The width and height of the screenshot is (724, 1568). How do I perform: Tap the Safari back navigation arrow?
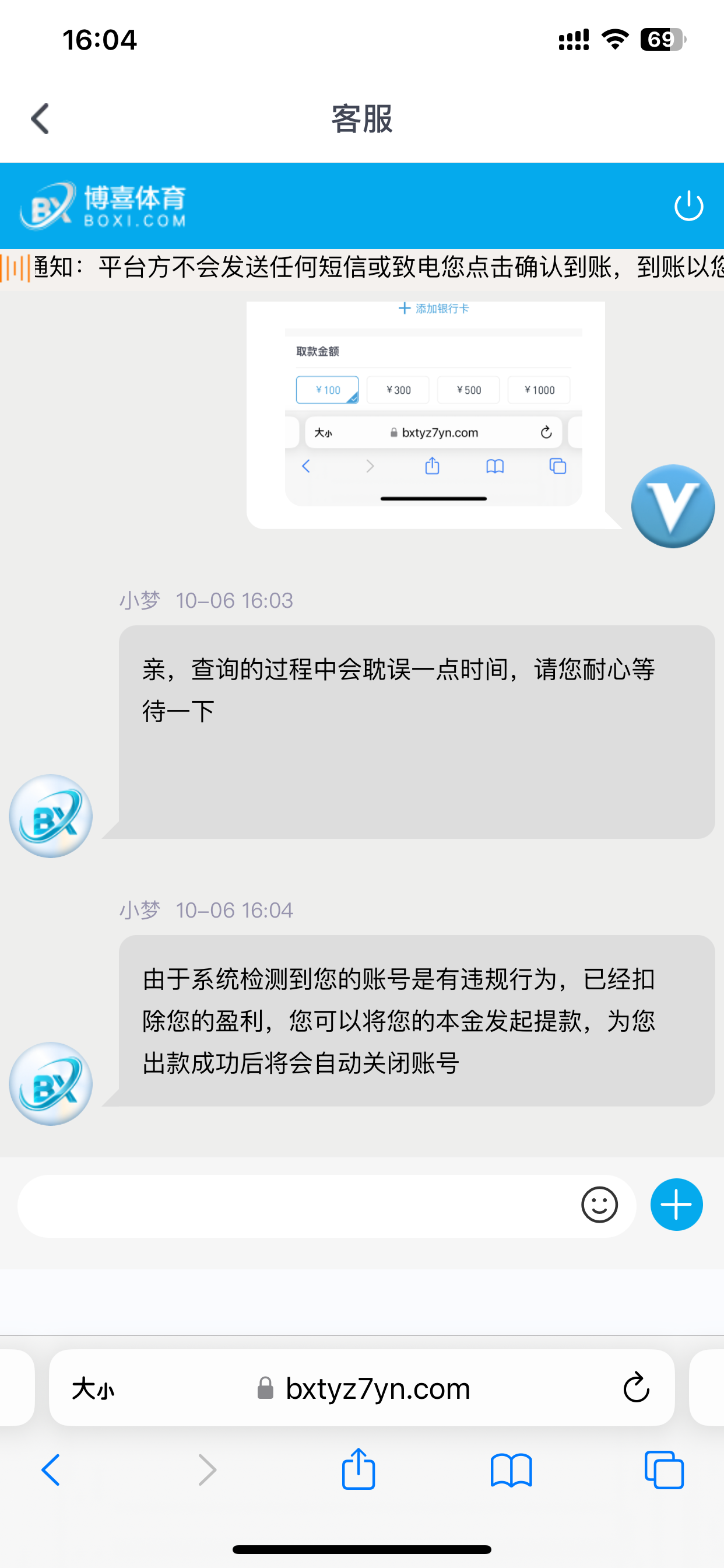tap(51, 1469)
